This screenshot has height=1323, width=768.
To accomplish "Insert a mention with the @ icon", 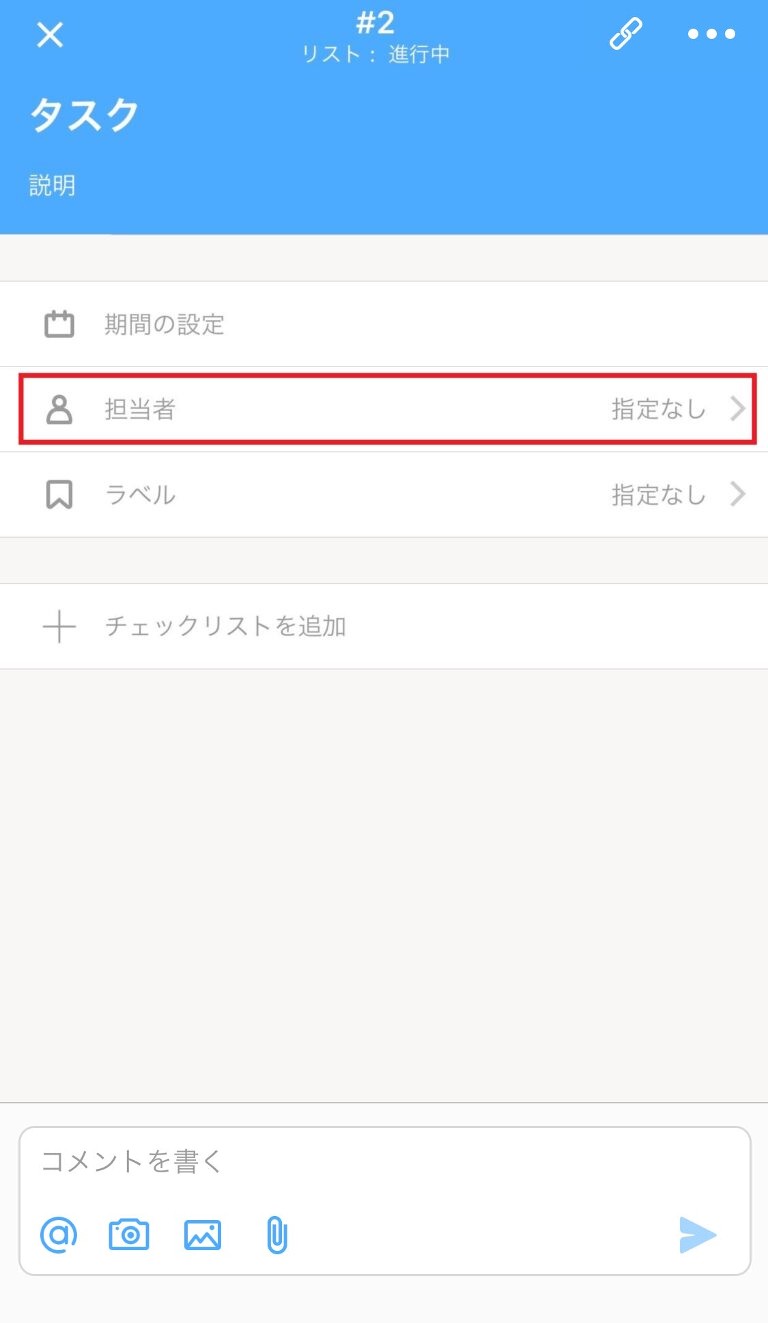I will (58, 1235).
